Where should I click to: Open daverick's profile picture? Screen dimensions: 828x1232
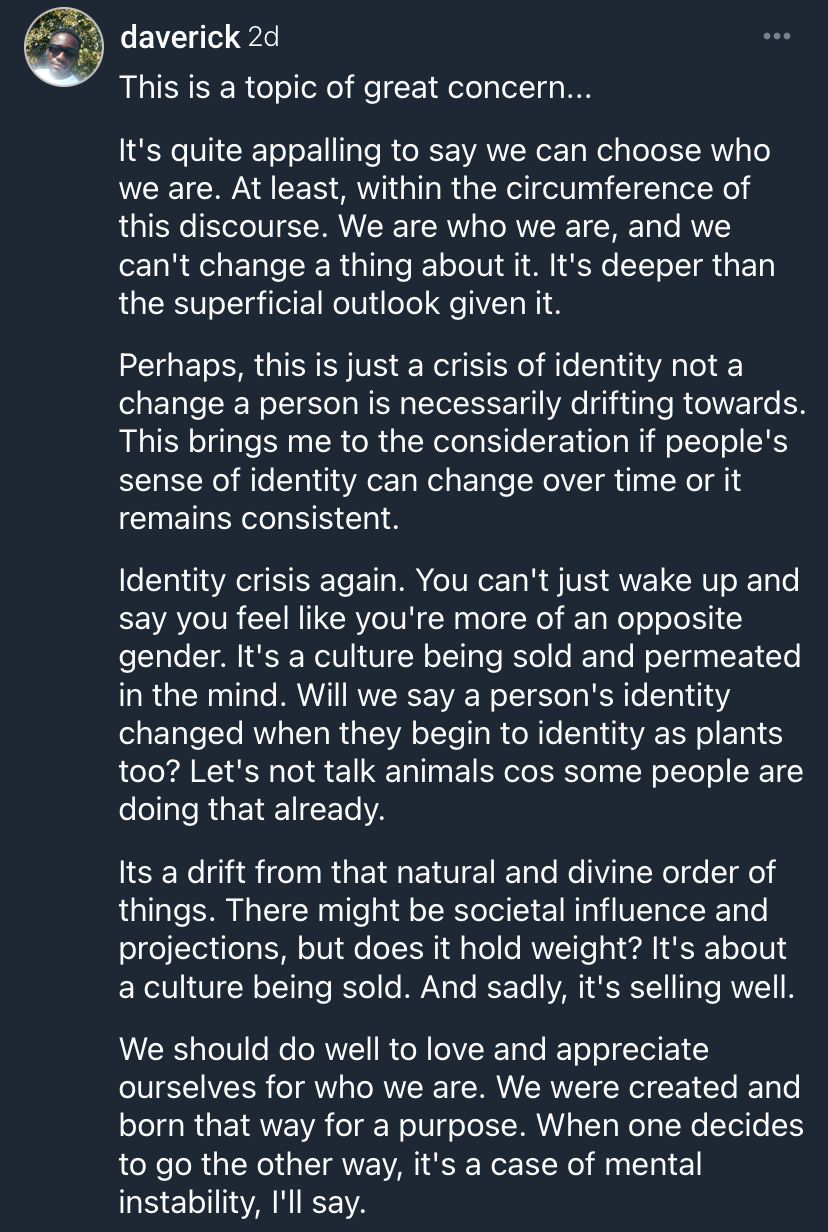click(63, 48)
